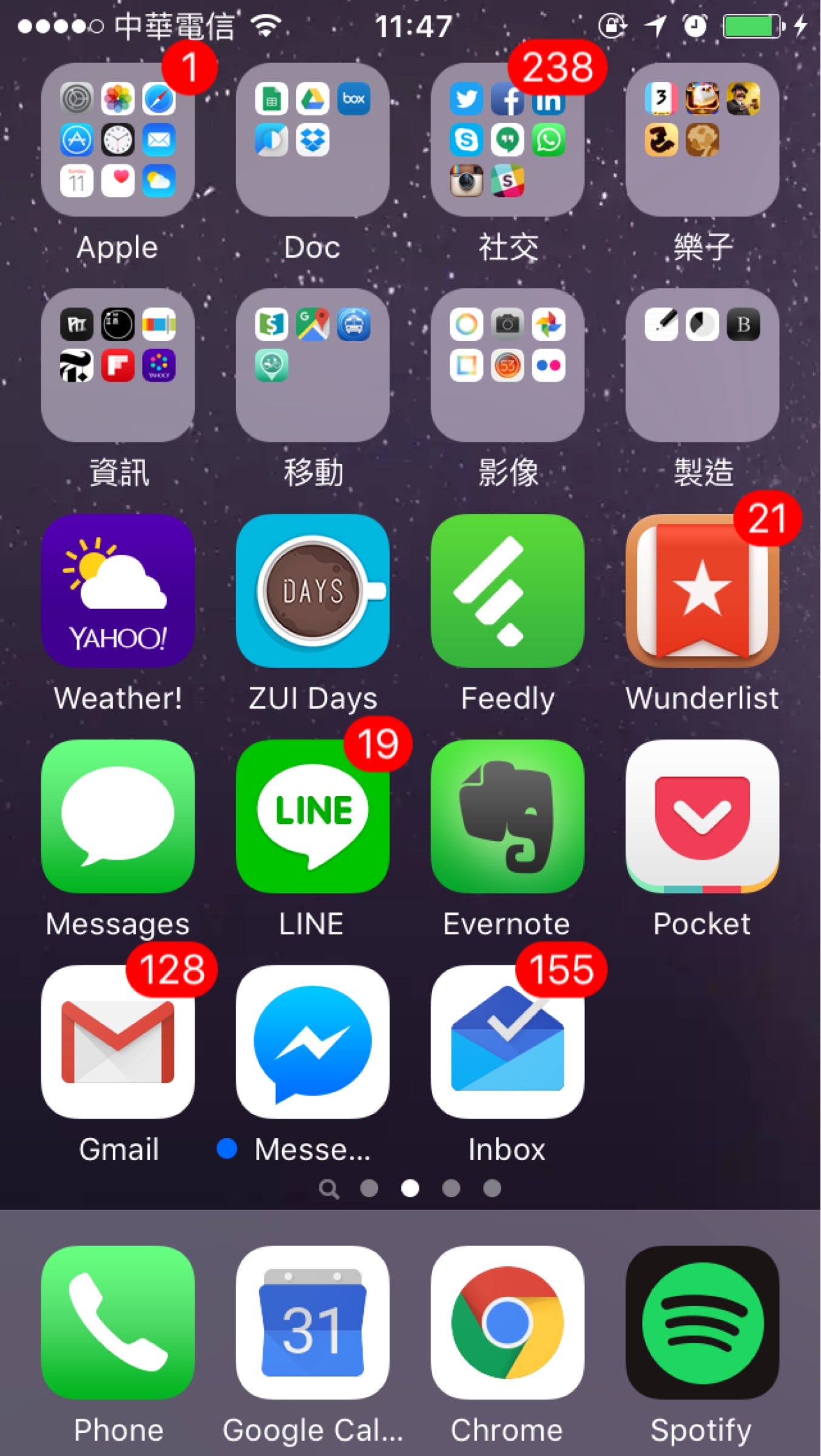Screen dimensions: 821x1456
Task: Launch the LINE app
Action: (x=313, y=816)
